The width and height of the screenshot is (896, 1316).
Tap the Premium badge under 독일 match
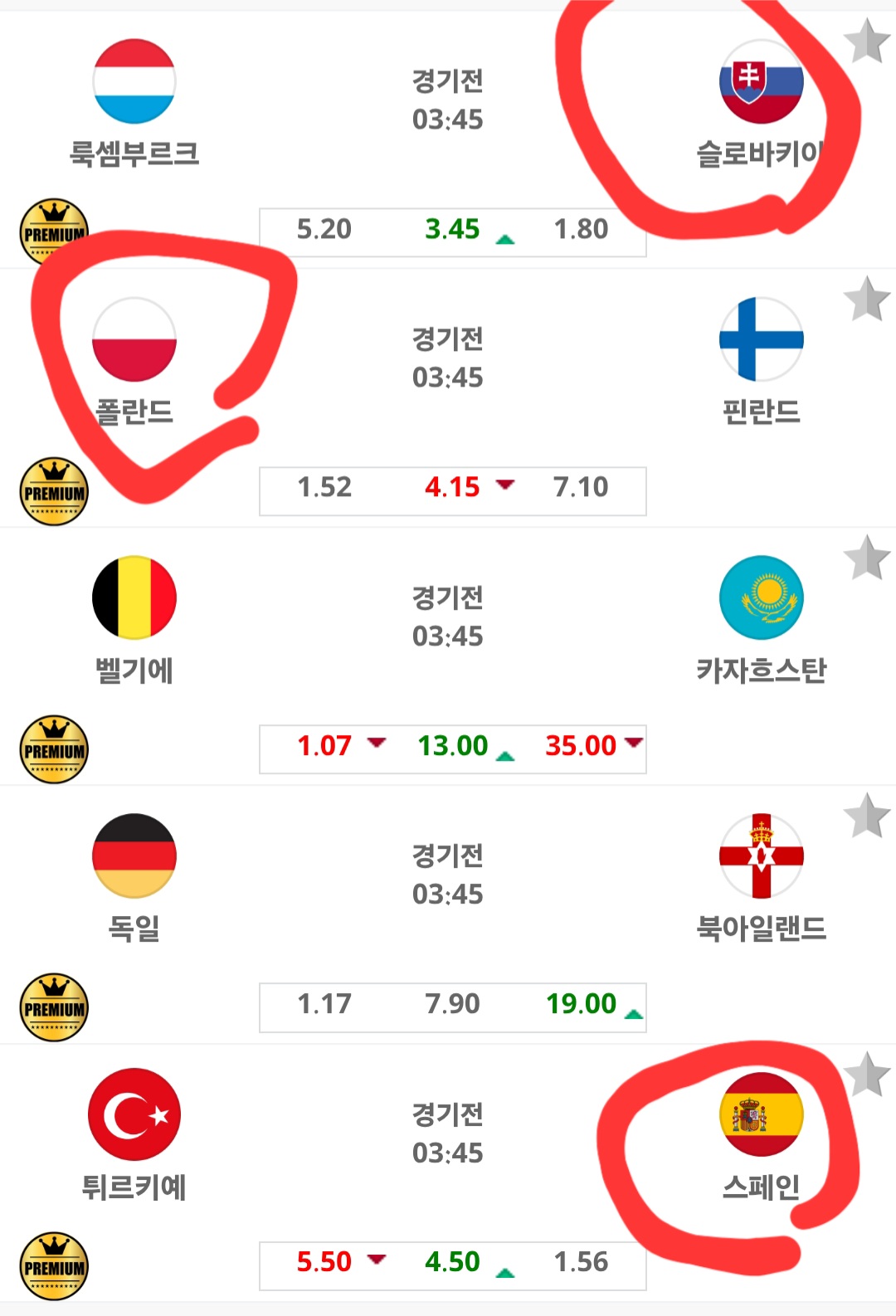54,1007
